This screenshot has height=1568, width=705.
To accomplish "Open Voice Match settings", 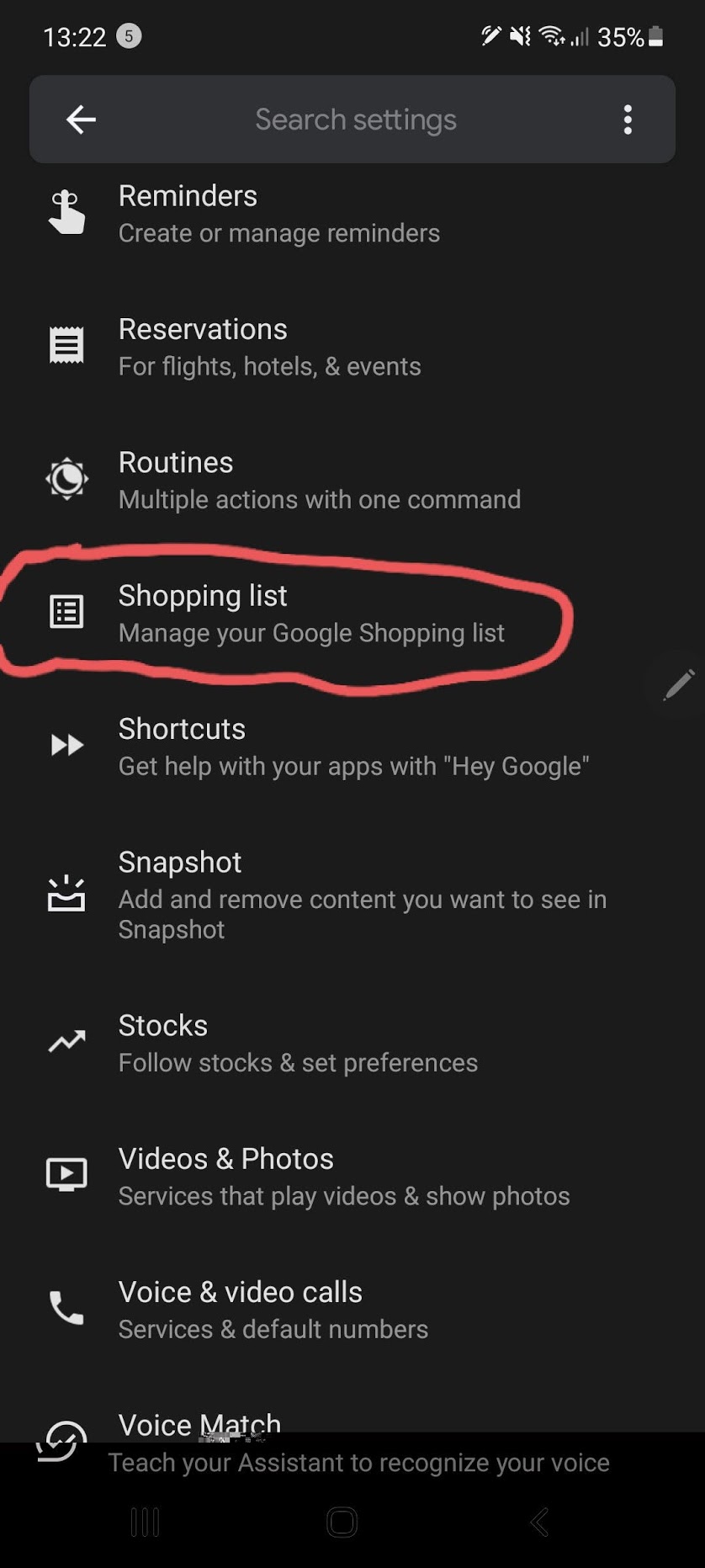I will (x=352, y=1442).
